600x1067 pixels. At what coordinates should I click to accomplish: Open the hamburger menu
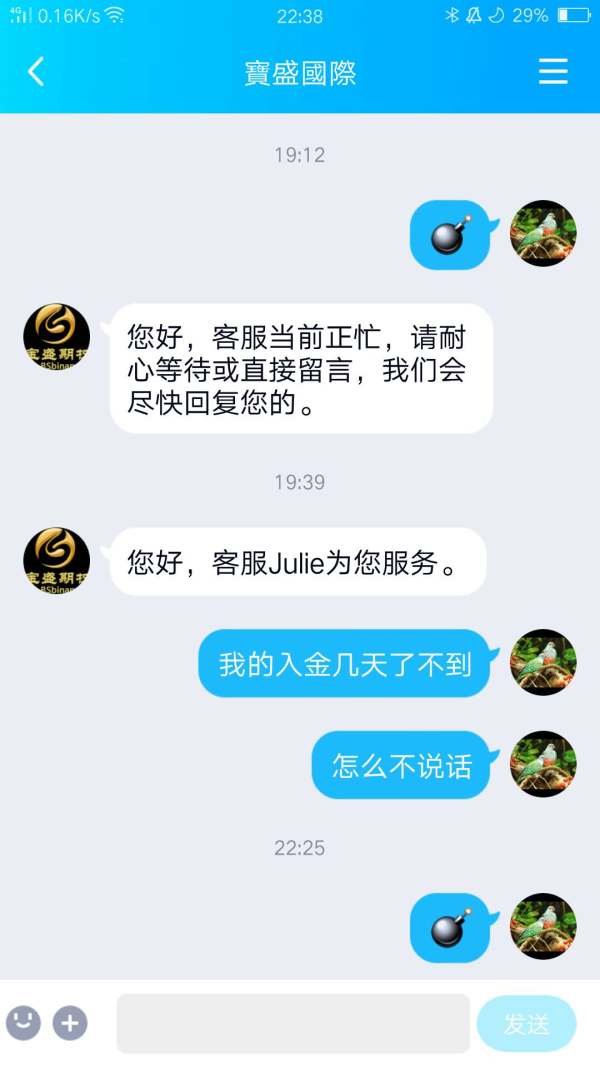coord(553,71)
